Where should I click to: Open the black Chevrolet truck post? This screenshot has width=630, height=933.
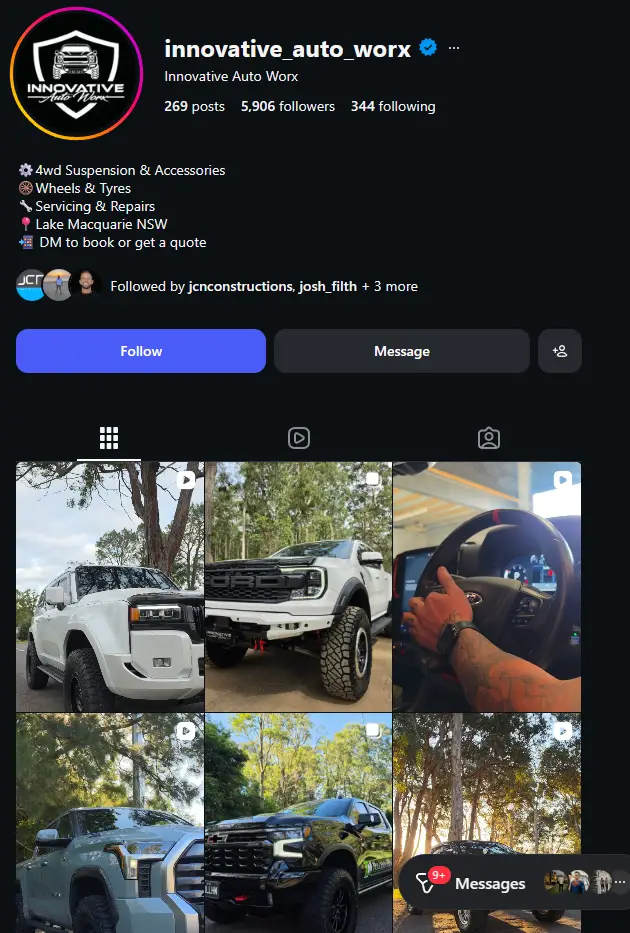coord(298,822)
